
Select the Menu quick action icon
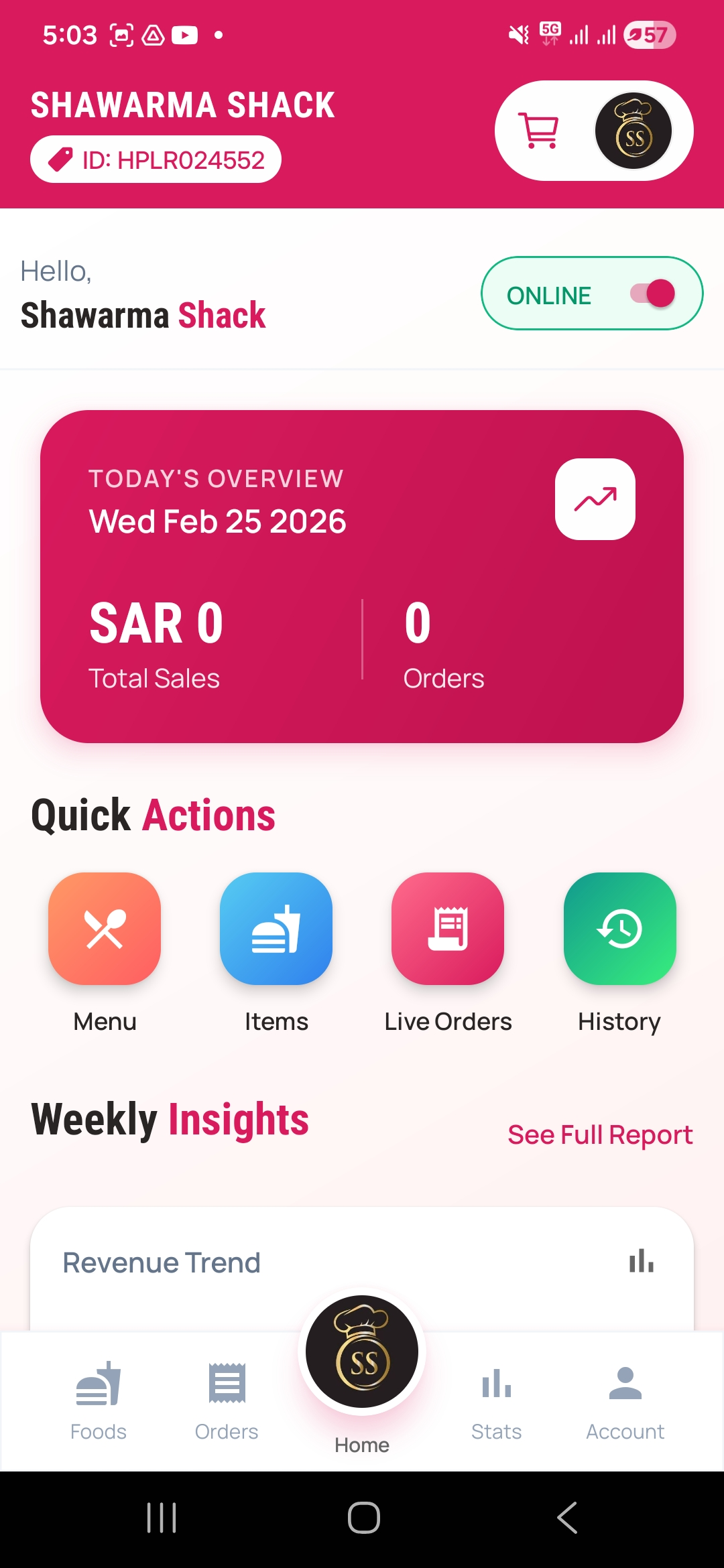tap(104, 930)
